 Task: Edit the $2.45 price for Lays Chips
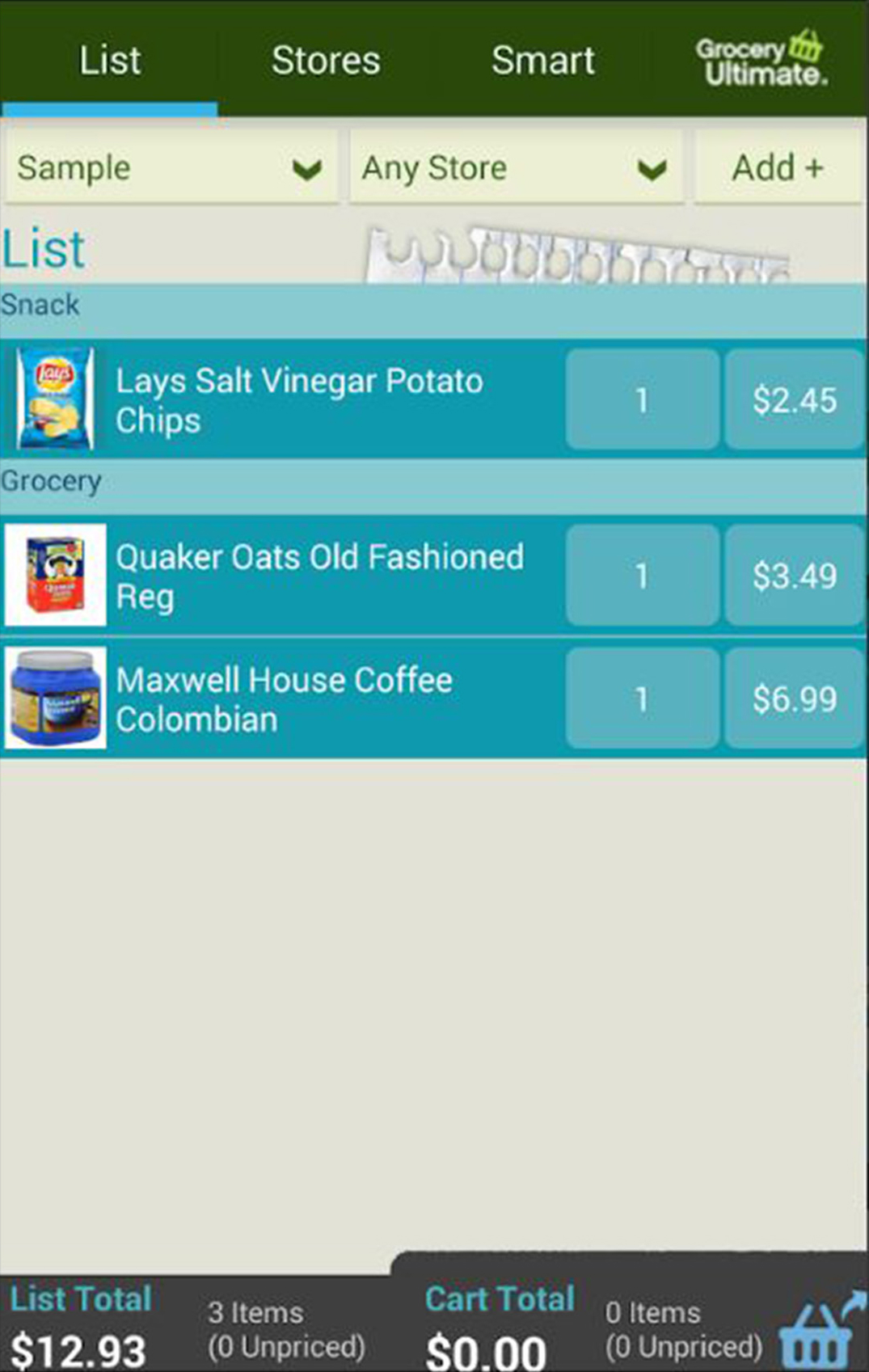pyautogui.click(x=794, y=399)
